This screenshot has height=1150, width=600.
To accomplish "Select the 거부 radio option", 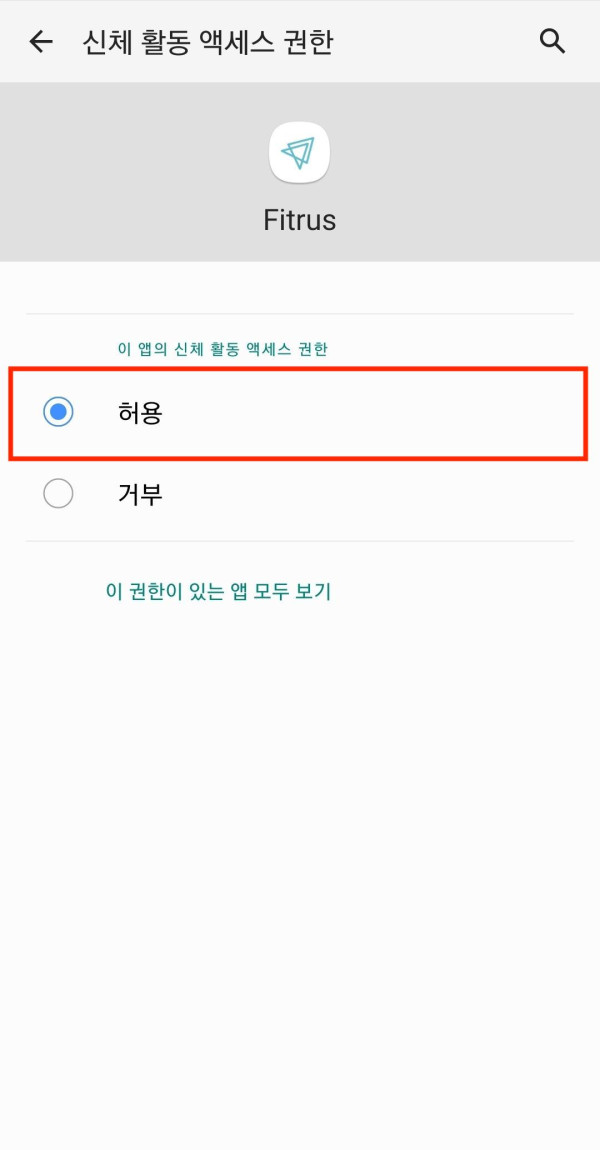I will pyautogui.click(x=59, y=494).
